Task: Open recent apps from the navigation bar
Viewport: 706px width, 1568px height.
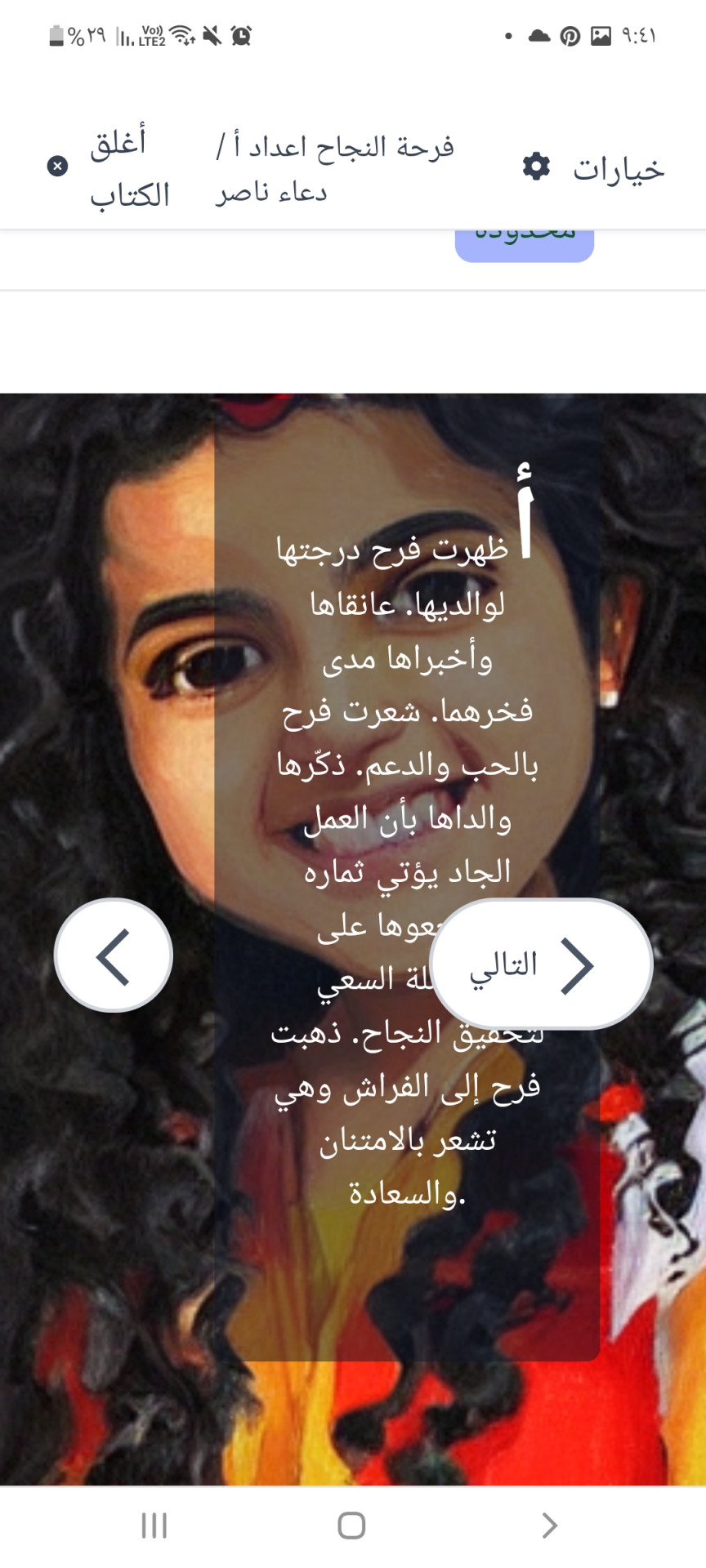Action: 154,1525
